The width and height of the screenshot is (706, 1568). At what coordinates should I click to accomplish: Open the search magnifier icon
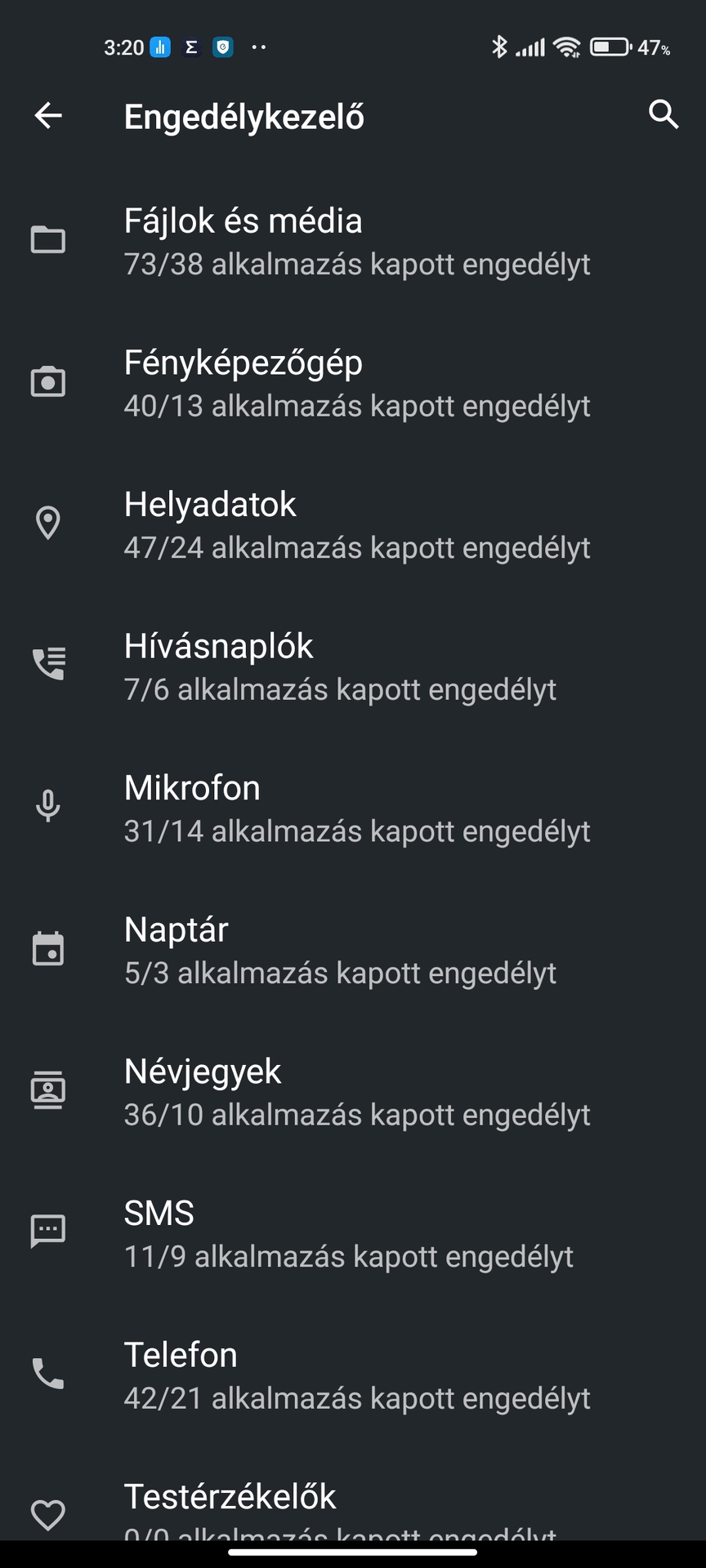(663, 115)
